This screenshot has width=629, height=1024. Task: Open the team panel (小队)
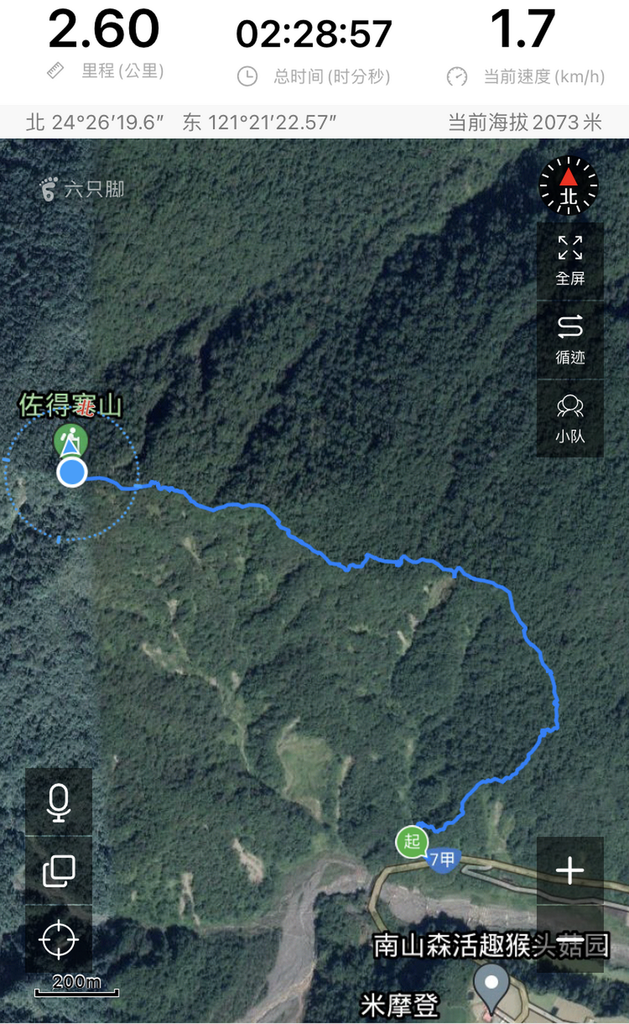click(570, 419)
